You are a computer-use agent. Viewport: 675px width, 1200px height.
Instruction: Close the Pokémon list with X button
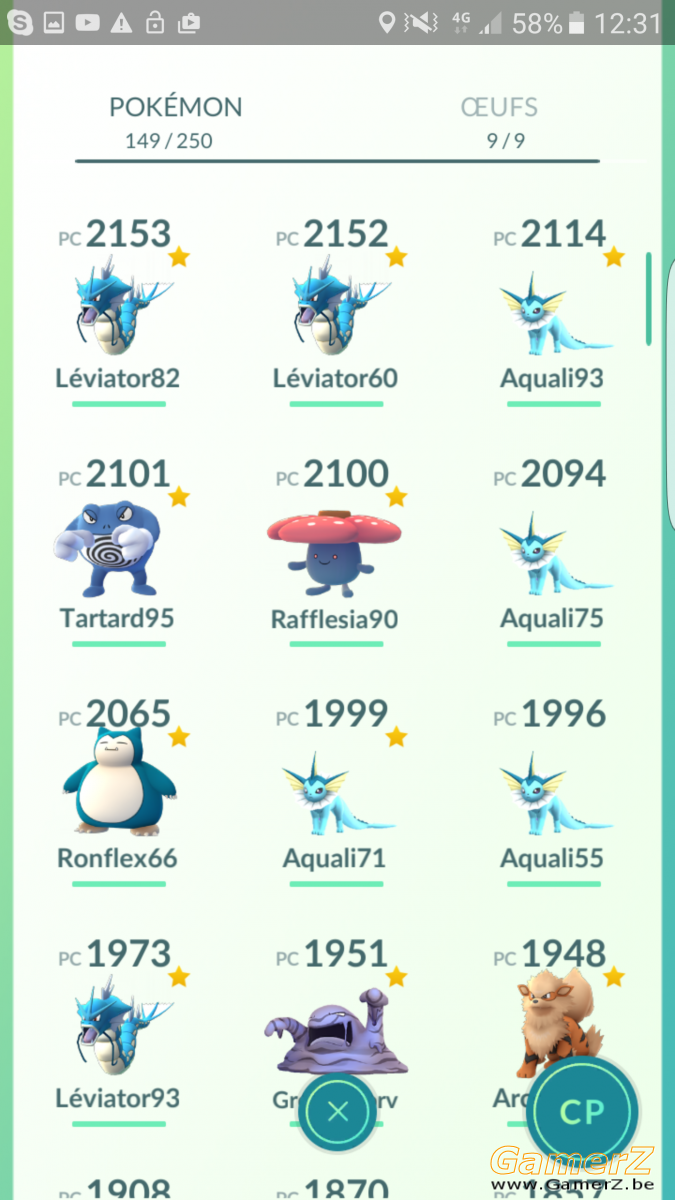338,1112
